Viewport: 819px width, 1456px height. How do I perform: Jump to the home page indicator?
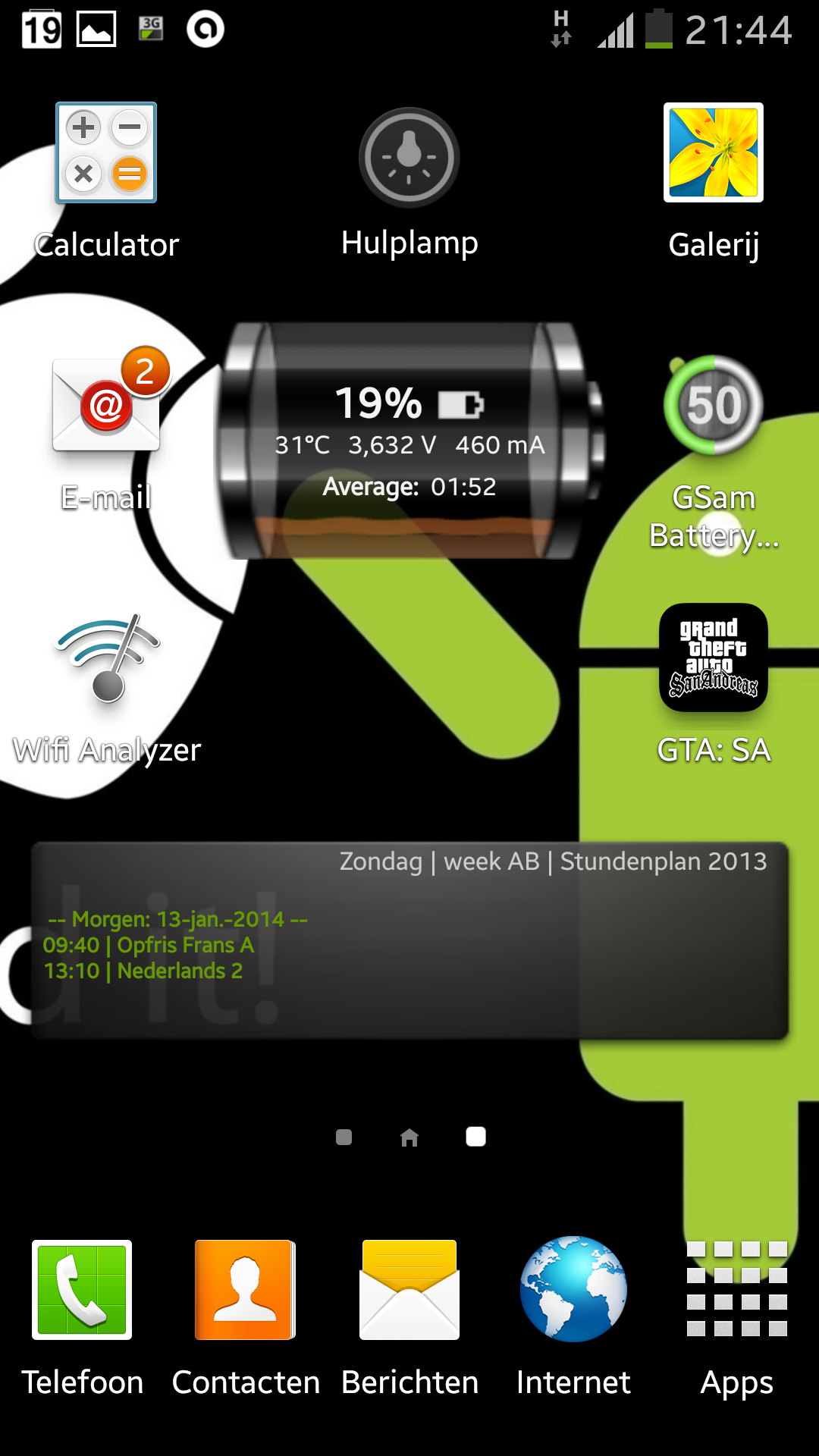(x=409, y=1137)
